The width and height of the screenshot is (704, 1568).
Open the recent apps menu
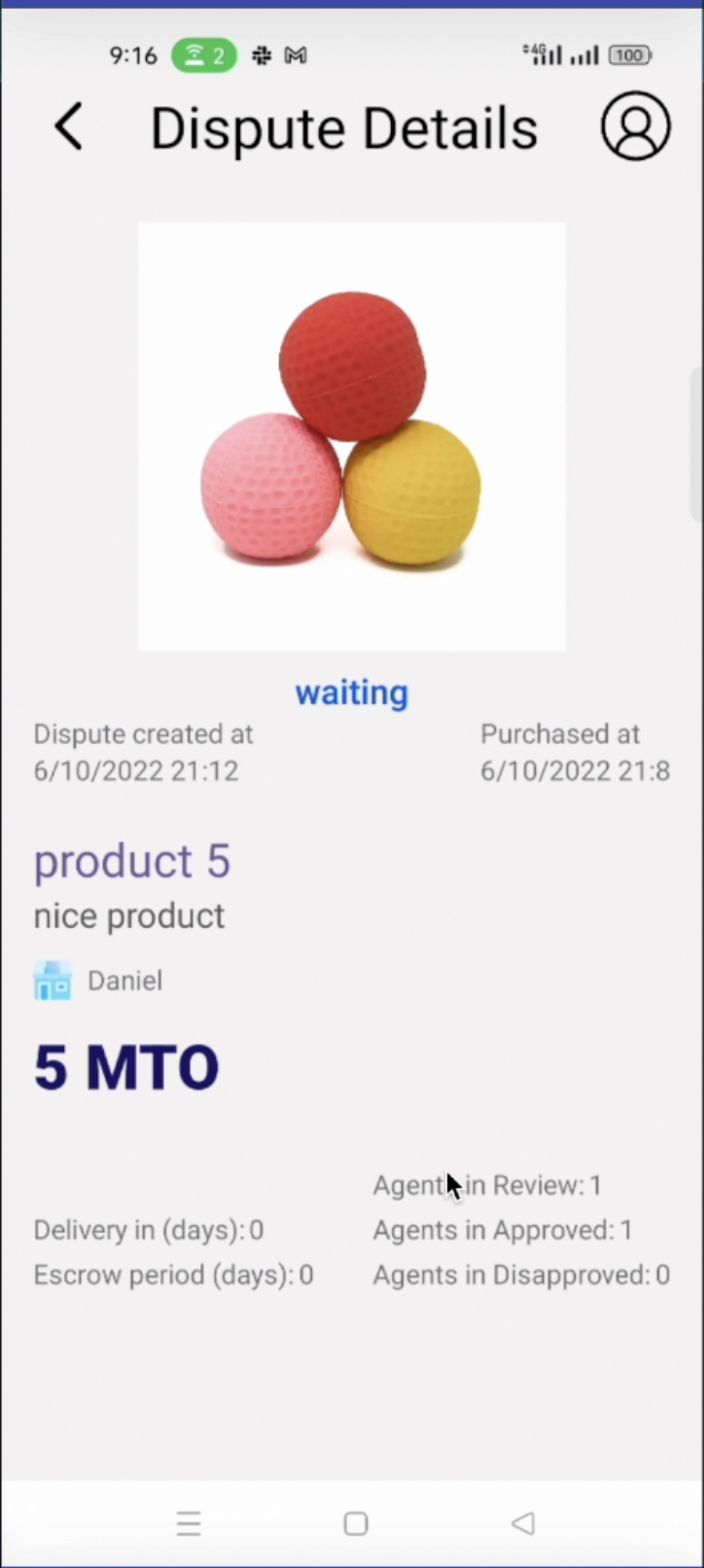pos(189,1523)
